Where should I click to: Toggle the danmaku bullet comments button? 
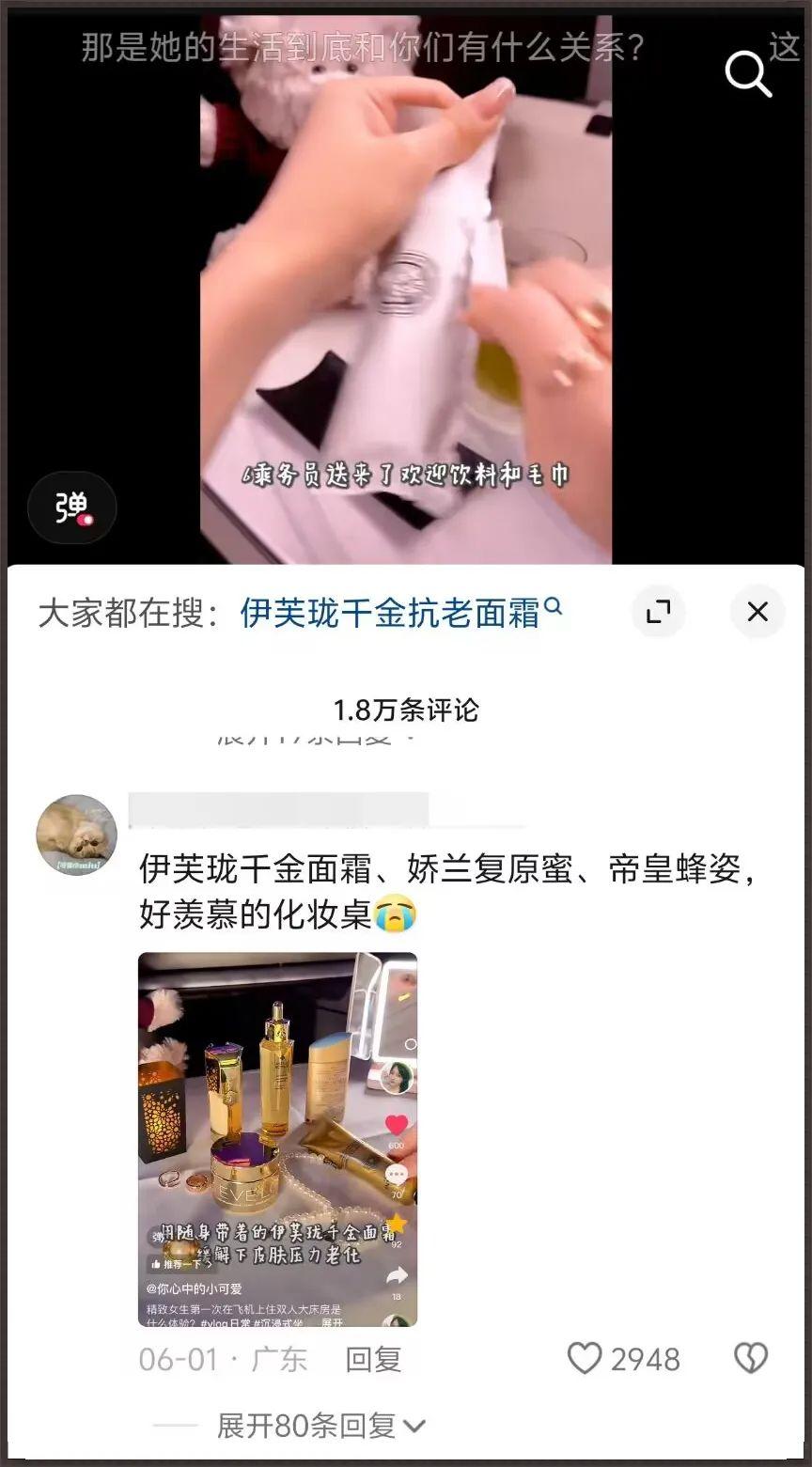pyautogui.click(x=71, y=508)
